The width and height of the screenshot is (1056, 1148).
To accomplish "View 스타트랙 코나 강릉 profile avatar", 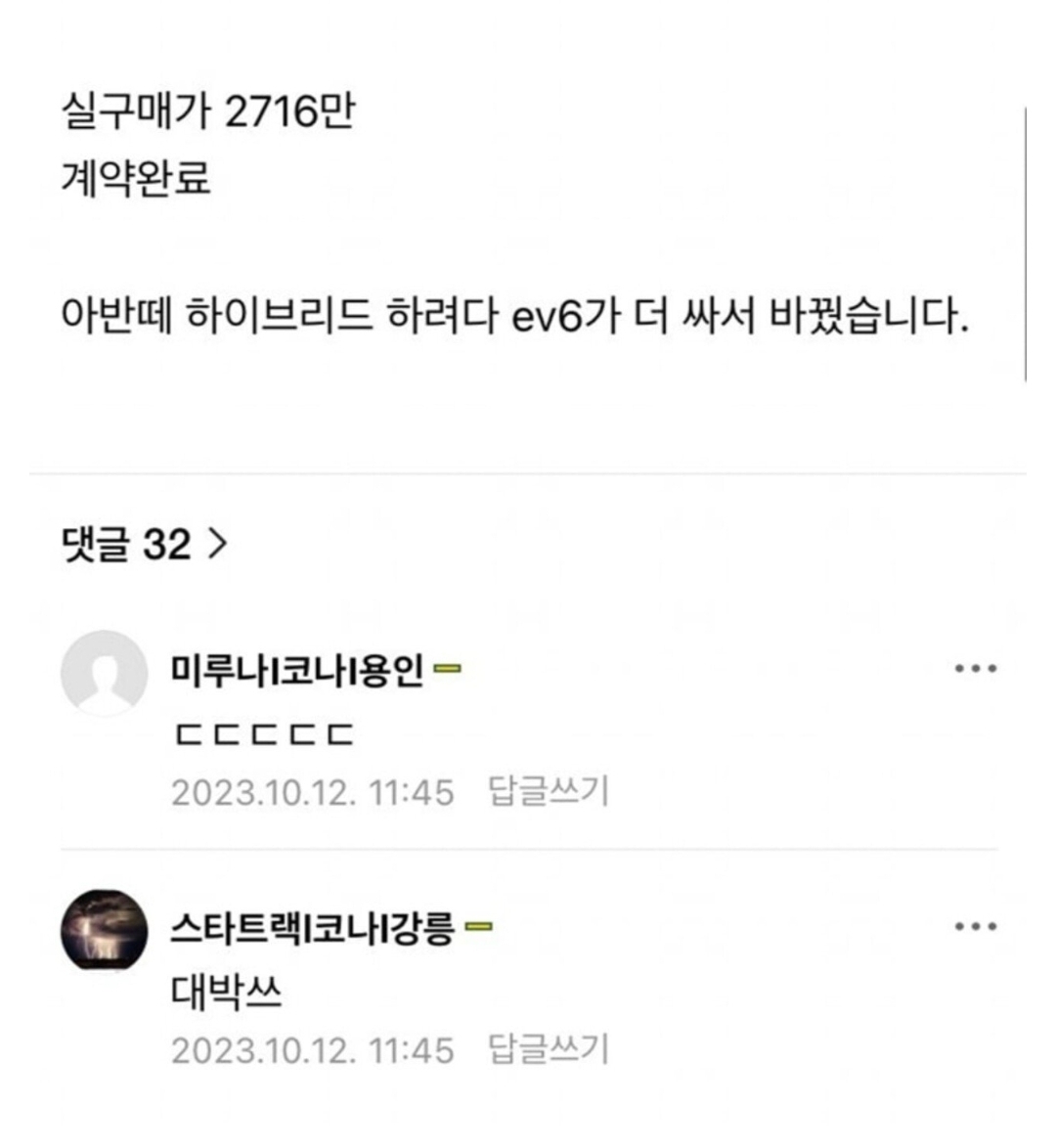I will point(104,929).
